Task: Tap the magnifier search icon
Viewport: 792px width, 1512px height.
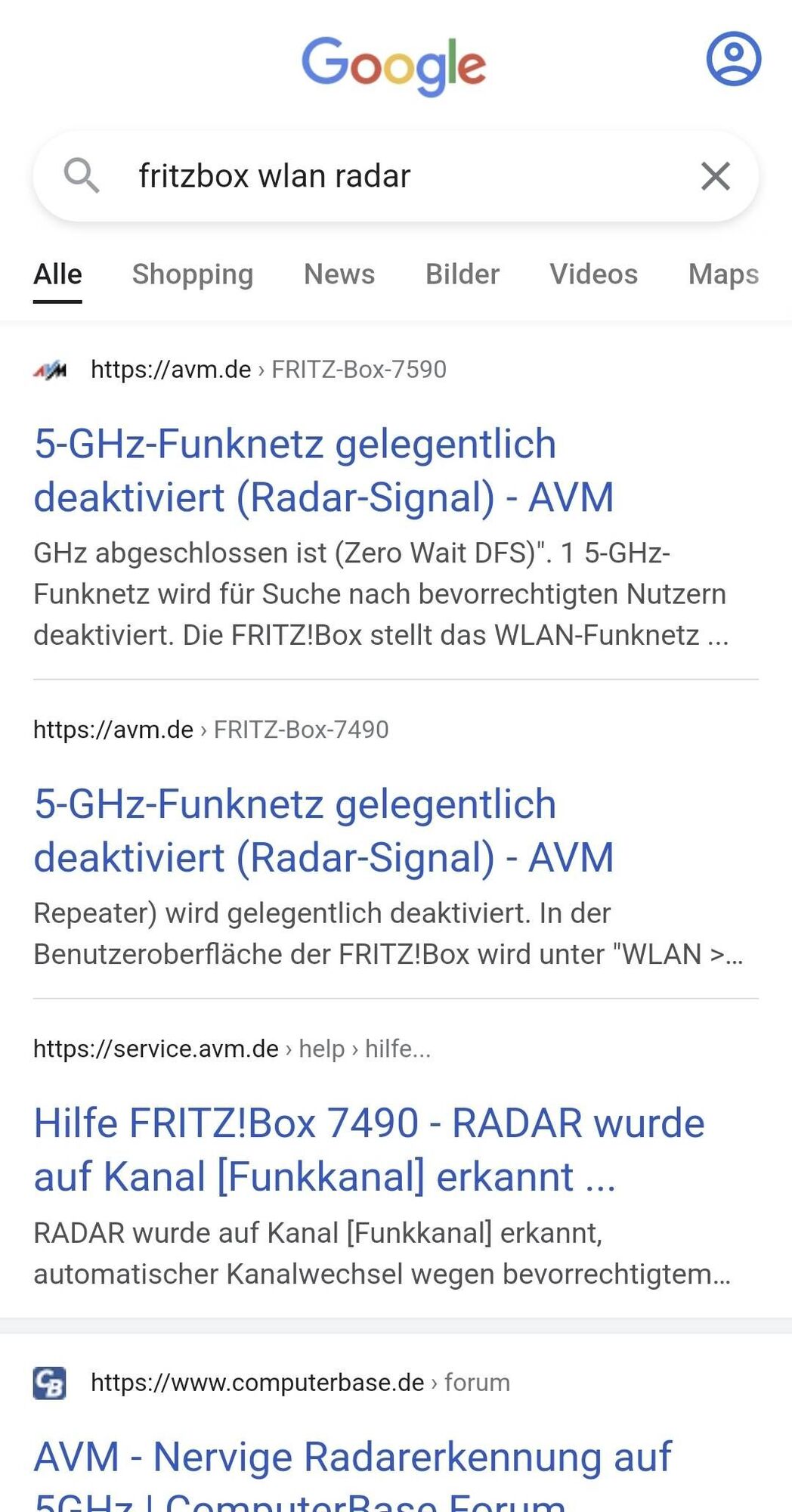Action: click(82, 176)
